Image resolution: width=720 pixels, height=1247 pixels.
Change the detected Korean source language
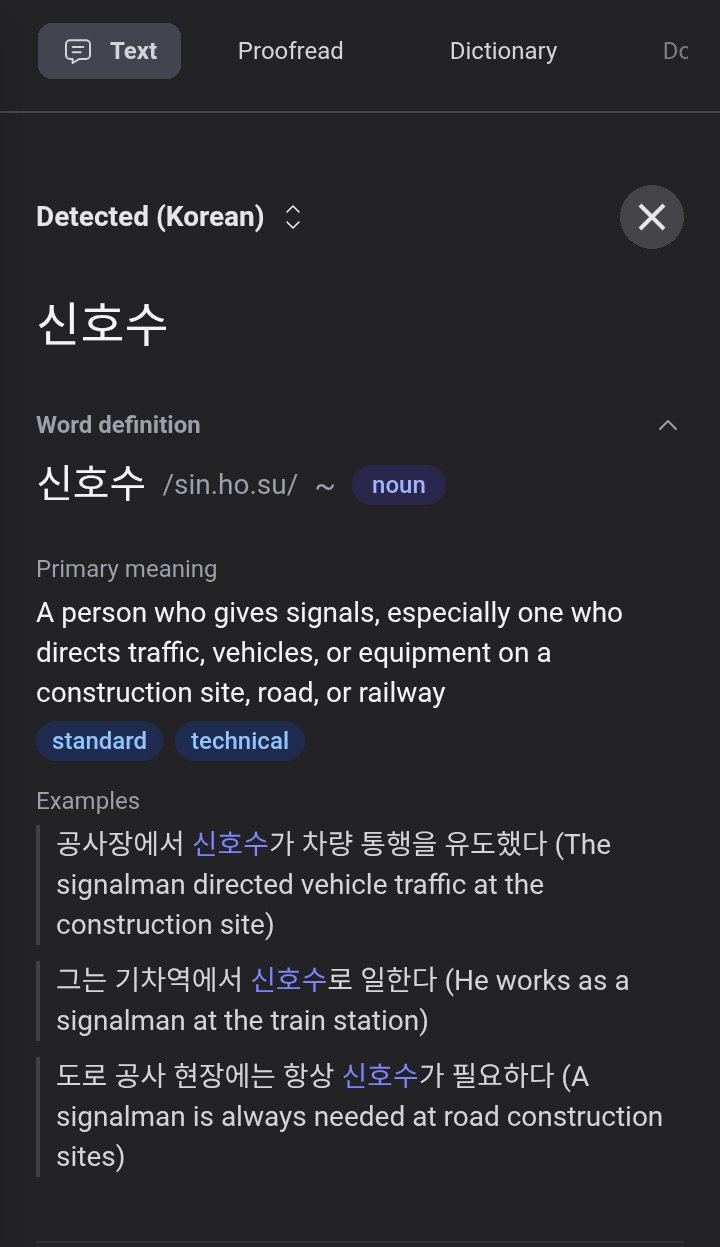(x=168, y=217)
